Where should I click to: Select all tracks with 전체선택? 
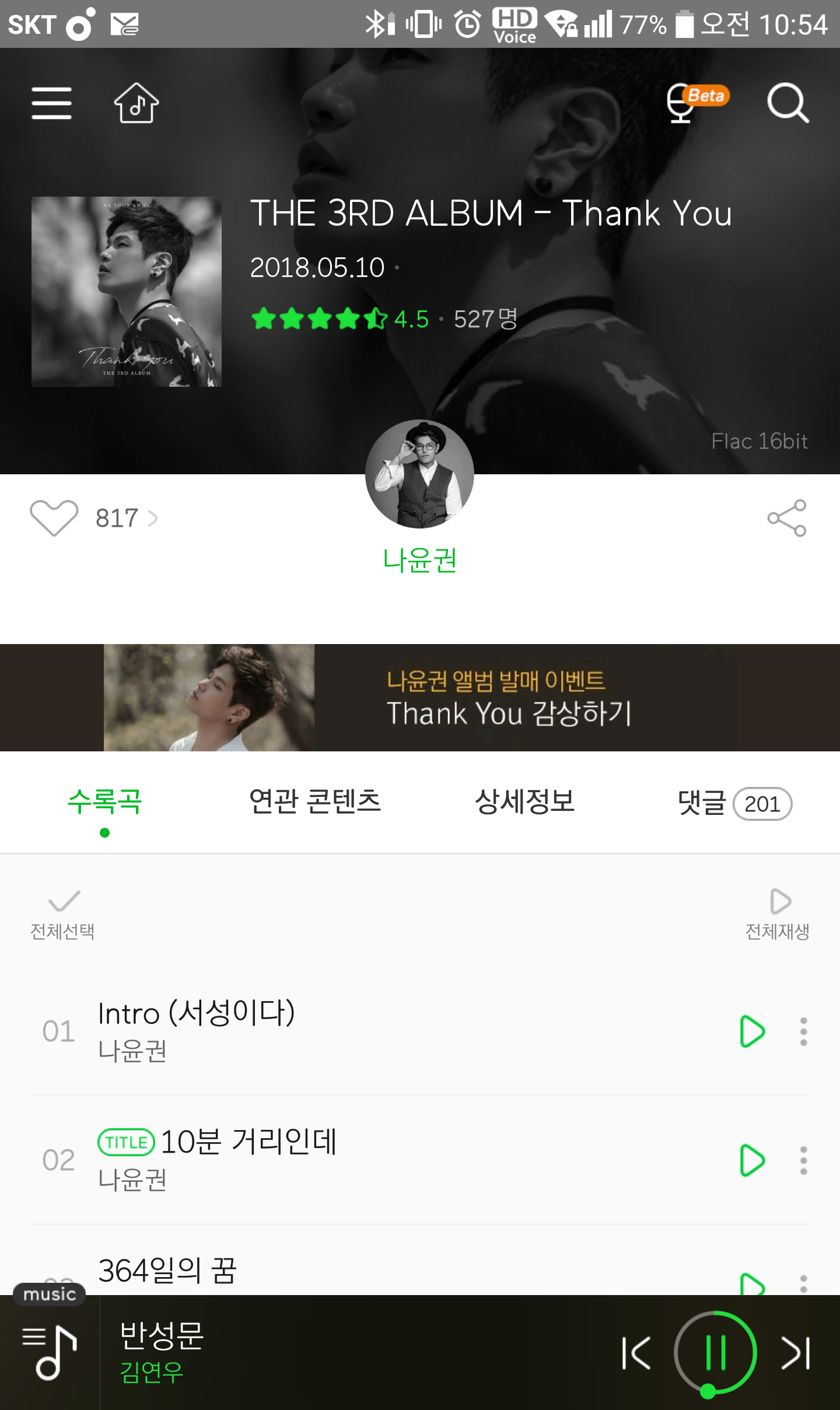click(x=62, y=914)
